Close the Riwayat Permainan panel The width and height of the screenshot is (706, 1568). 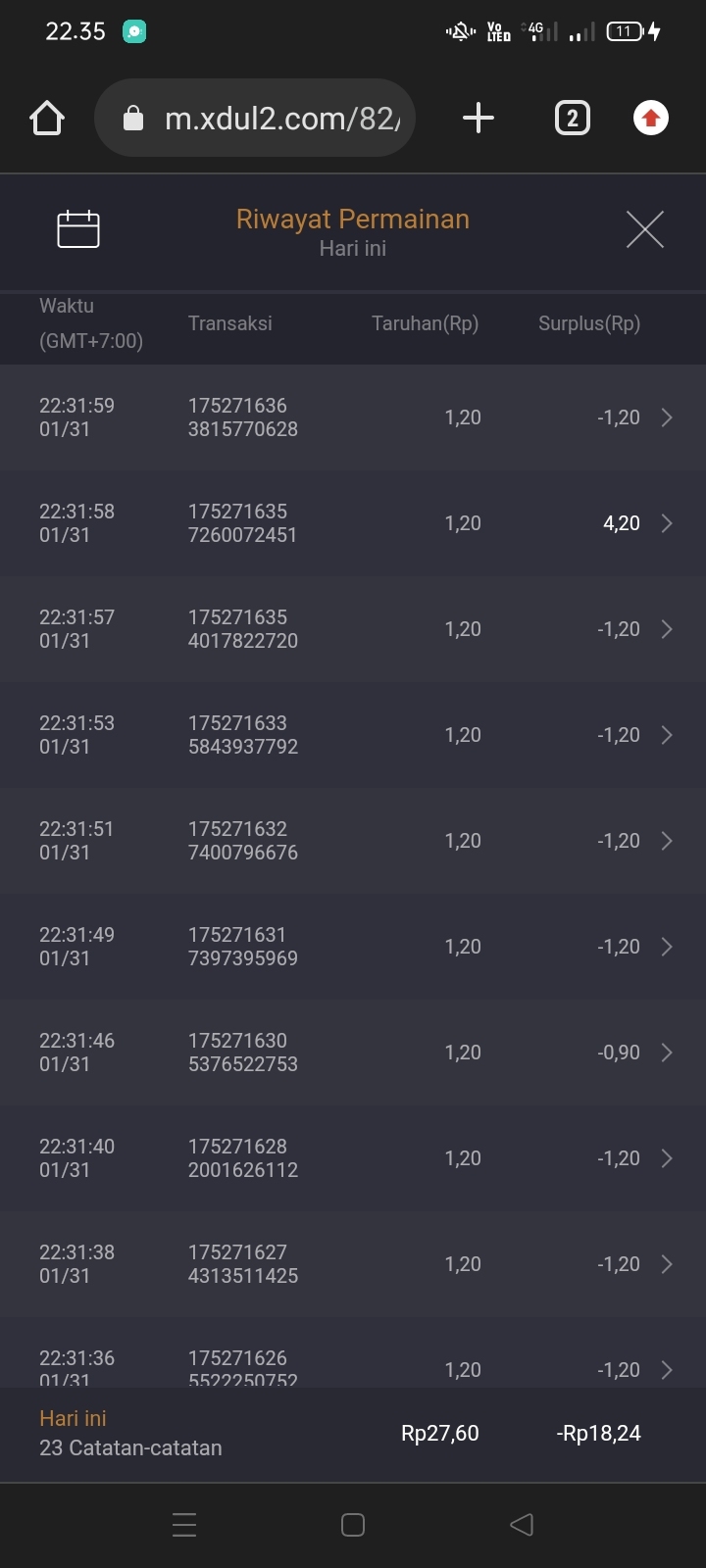644,229
